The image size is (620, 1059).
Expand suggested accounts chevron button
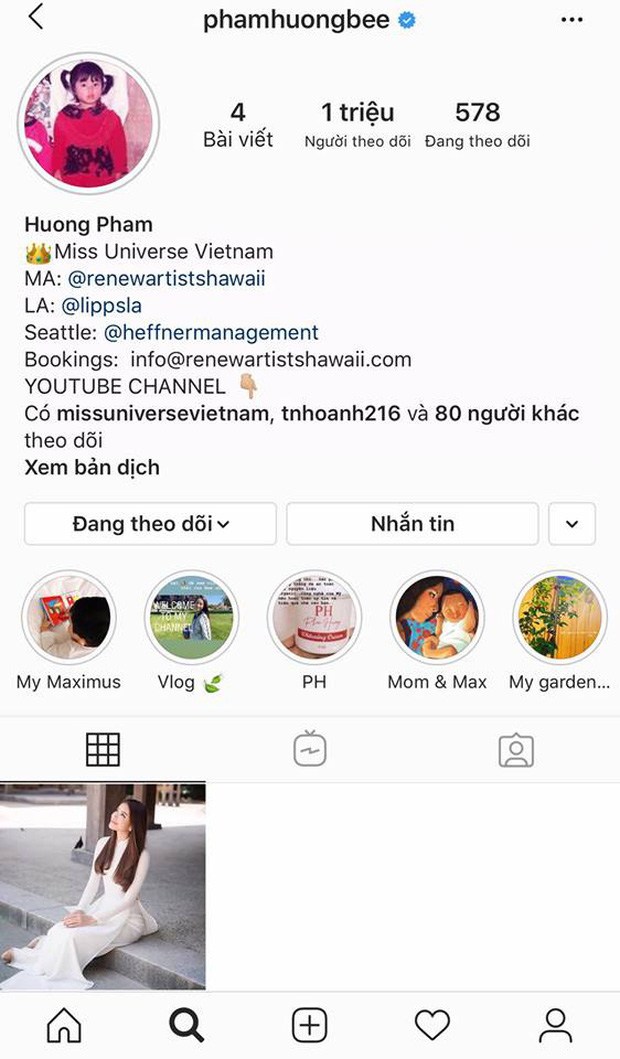(572, 524)
